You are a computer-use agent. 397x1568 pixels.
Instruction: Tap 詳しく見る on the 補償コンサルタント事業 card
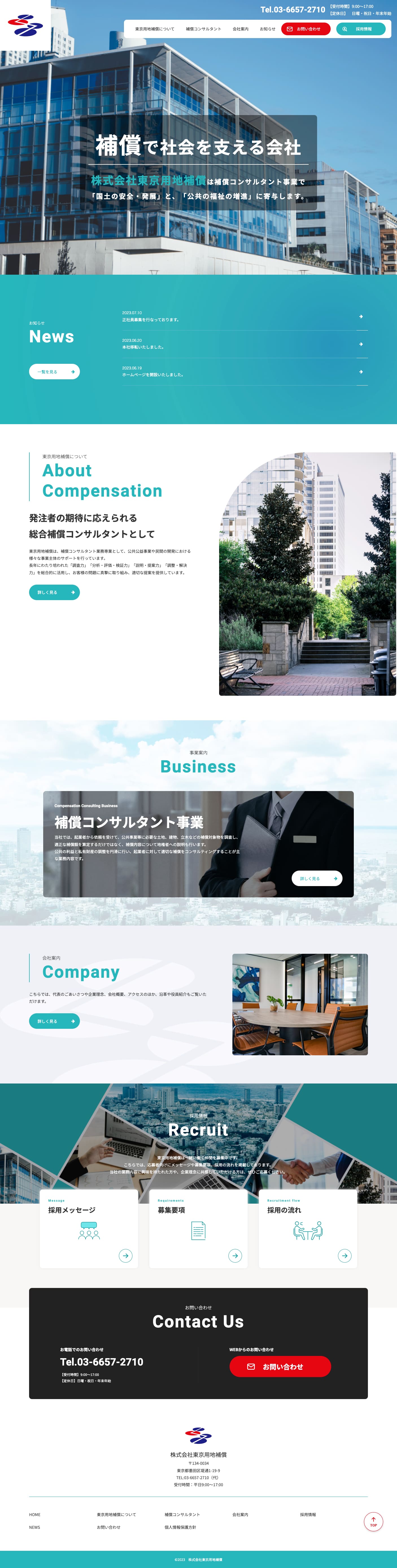tap(317, 878)
